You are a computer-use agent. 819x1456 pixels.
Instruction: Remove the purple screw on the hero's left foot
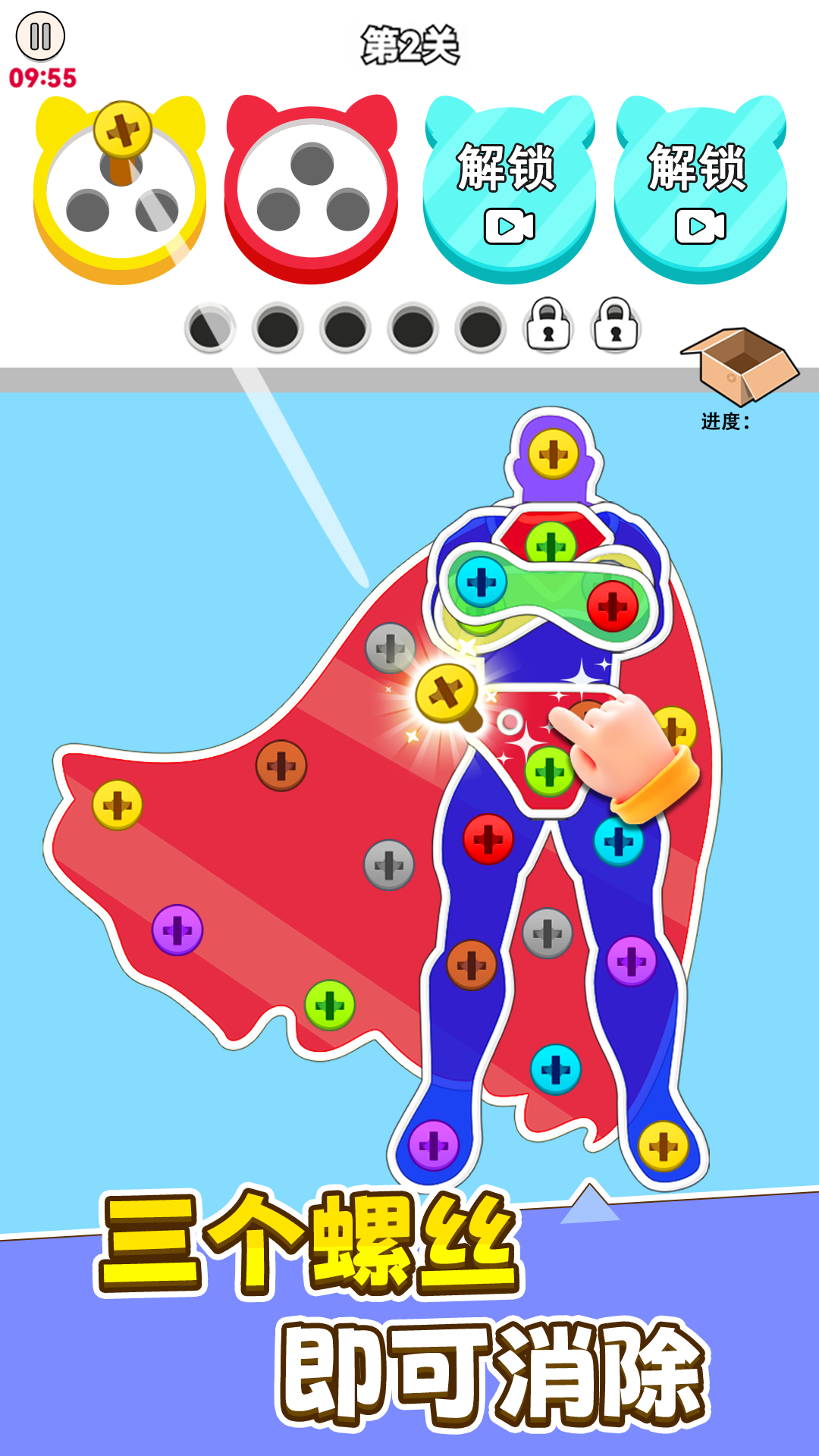tap(434, 1145)
